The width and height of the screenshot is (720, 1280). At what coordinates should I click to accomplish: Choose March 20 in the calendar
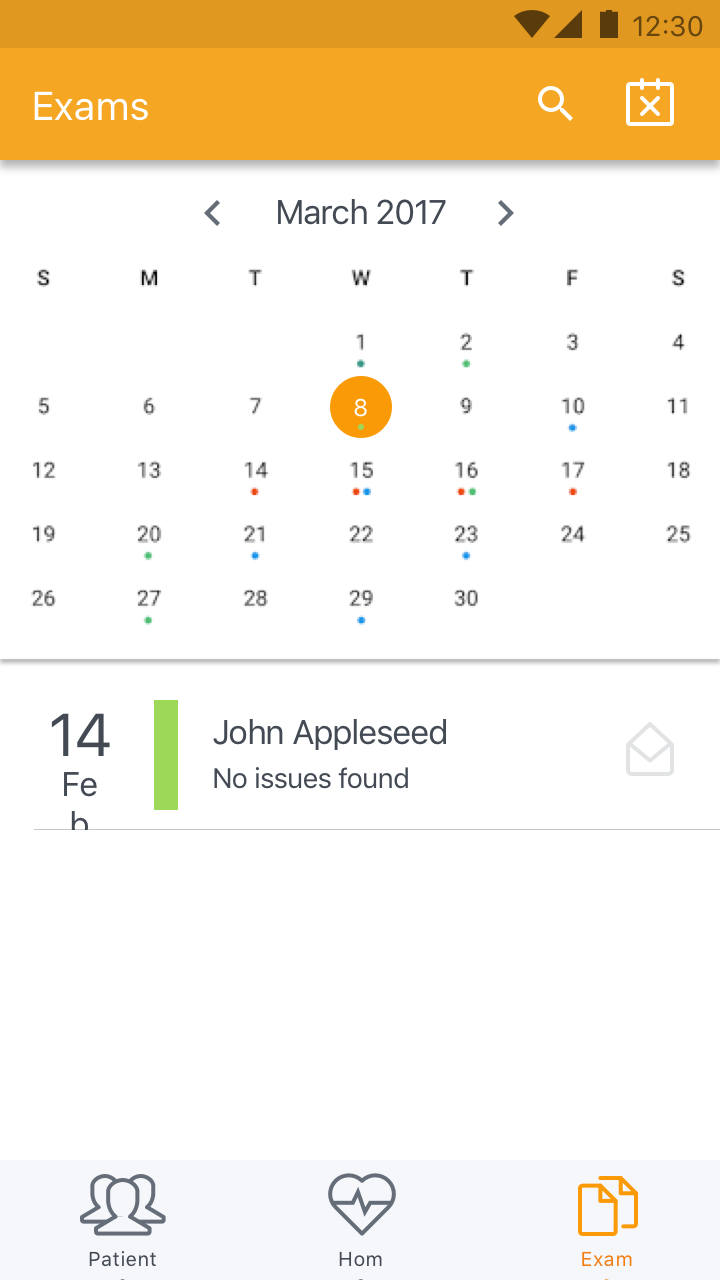click(x=149, y=535)
